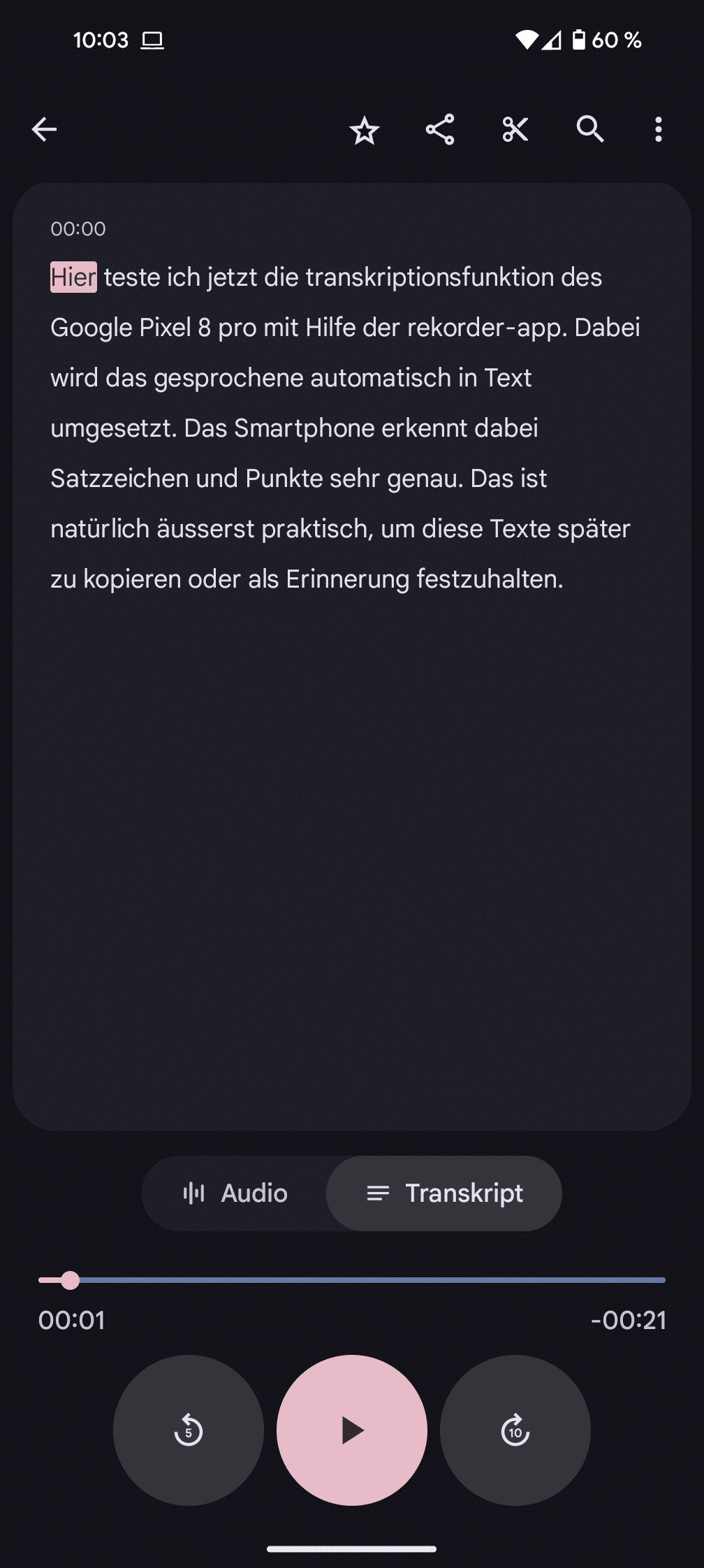This screenshot has width=704, height=1568.
Task: Skip forward 10 seconds
Action: (515, 1430)
